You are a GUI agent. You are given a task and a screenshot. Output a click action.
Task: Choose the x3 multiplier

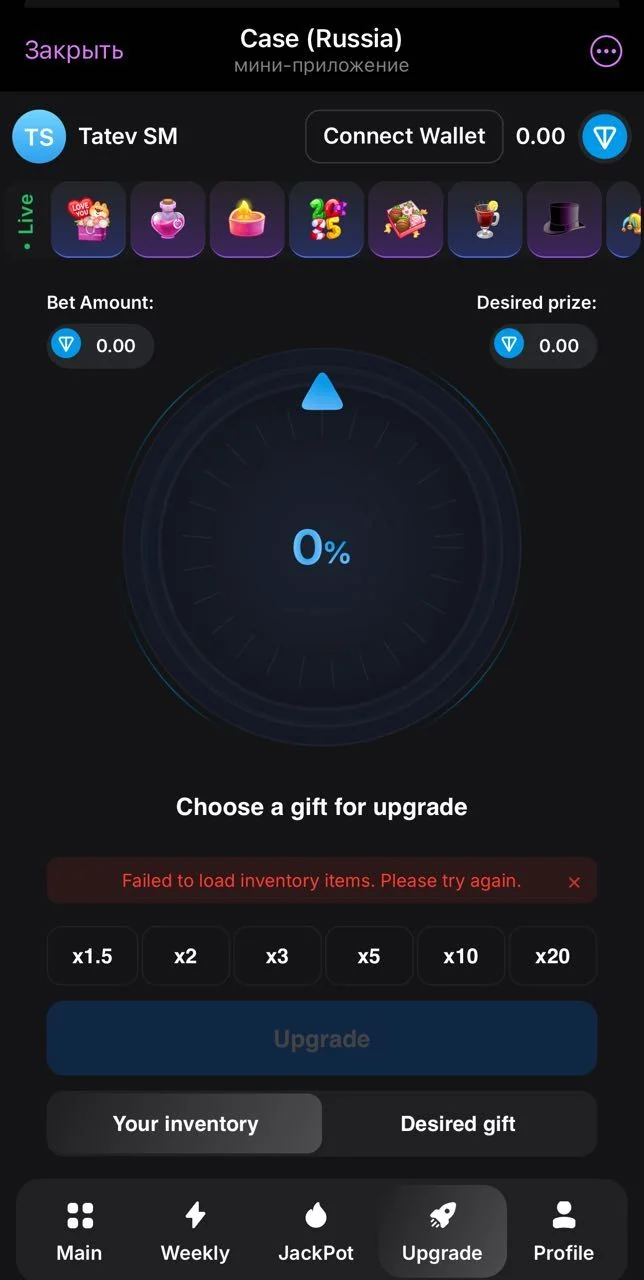[x=277, y=956]
